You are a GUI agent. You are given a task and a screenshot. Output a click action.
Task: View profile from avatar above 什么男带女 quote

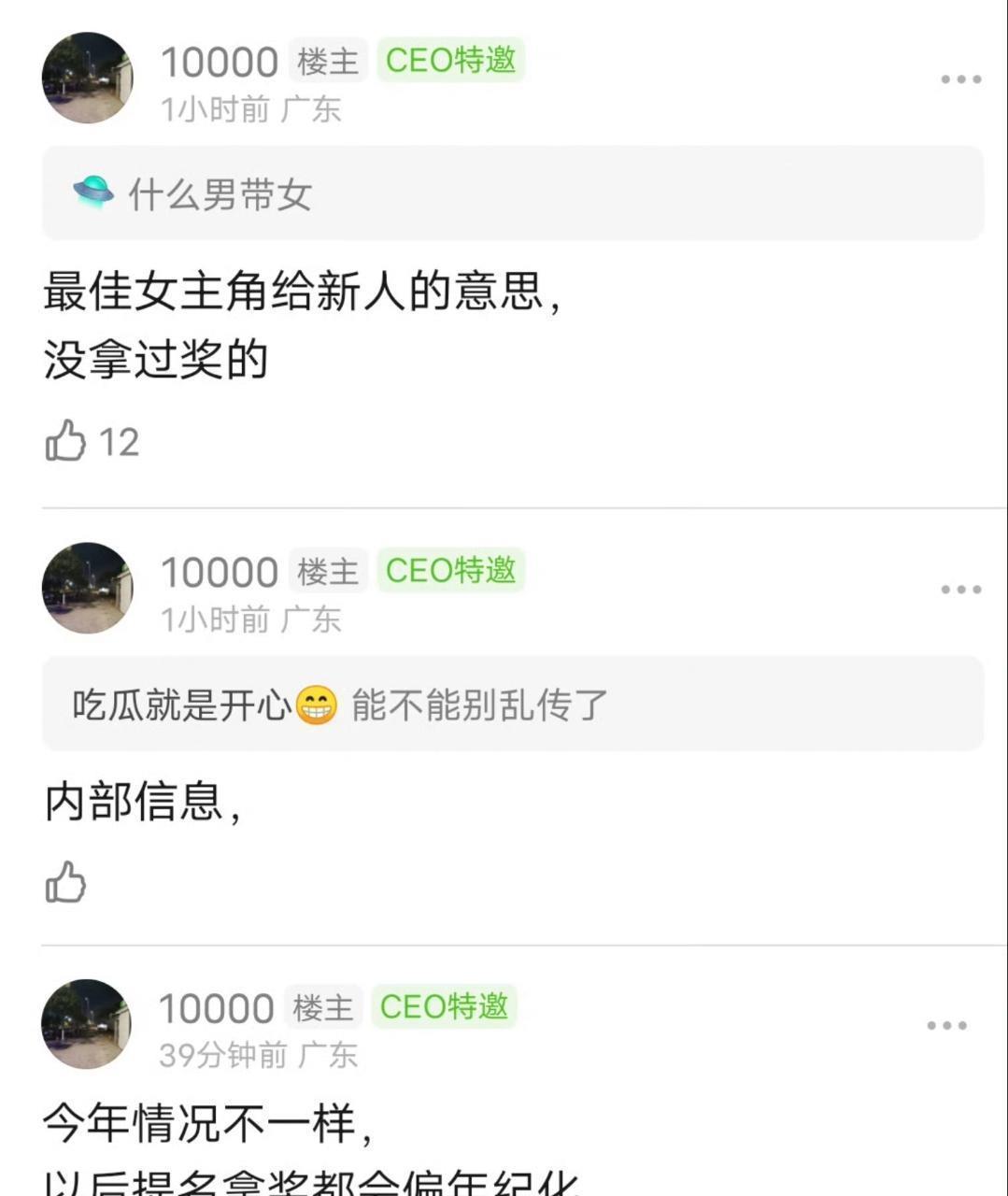pos(88,78)
